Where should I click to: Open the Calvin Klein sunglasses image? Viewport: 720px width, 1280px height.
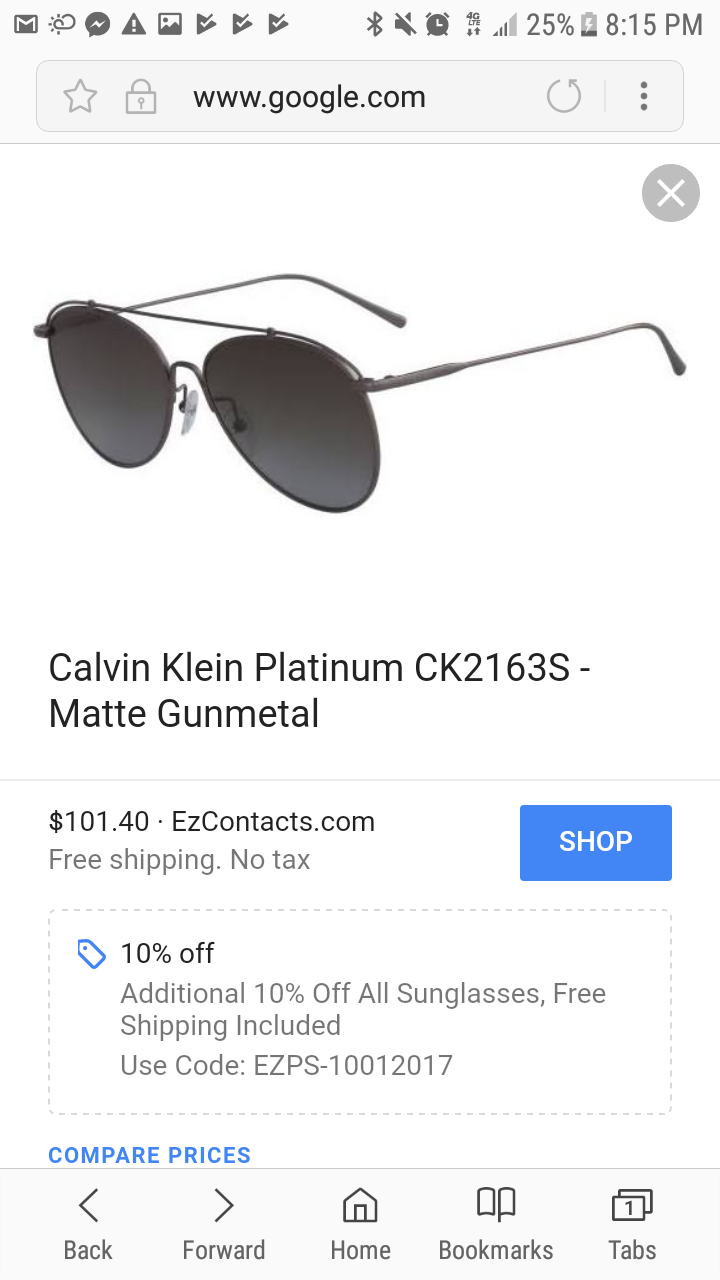pyautogui.click(x=360, y=393)
